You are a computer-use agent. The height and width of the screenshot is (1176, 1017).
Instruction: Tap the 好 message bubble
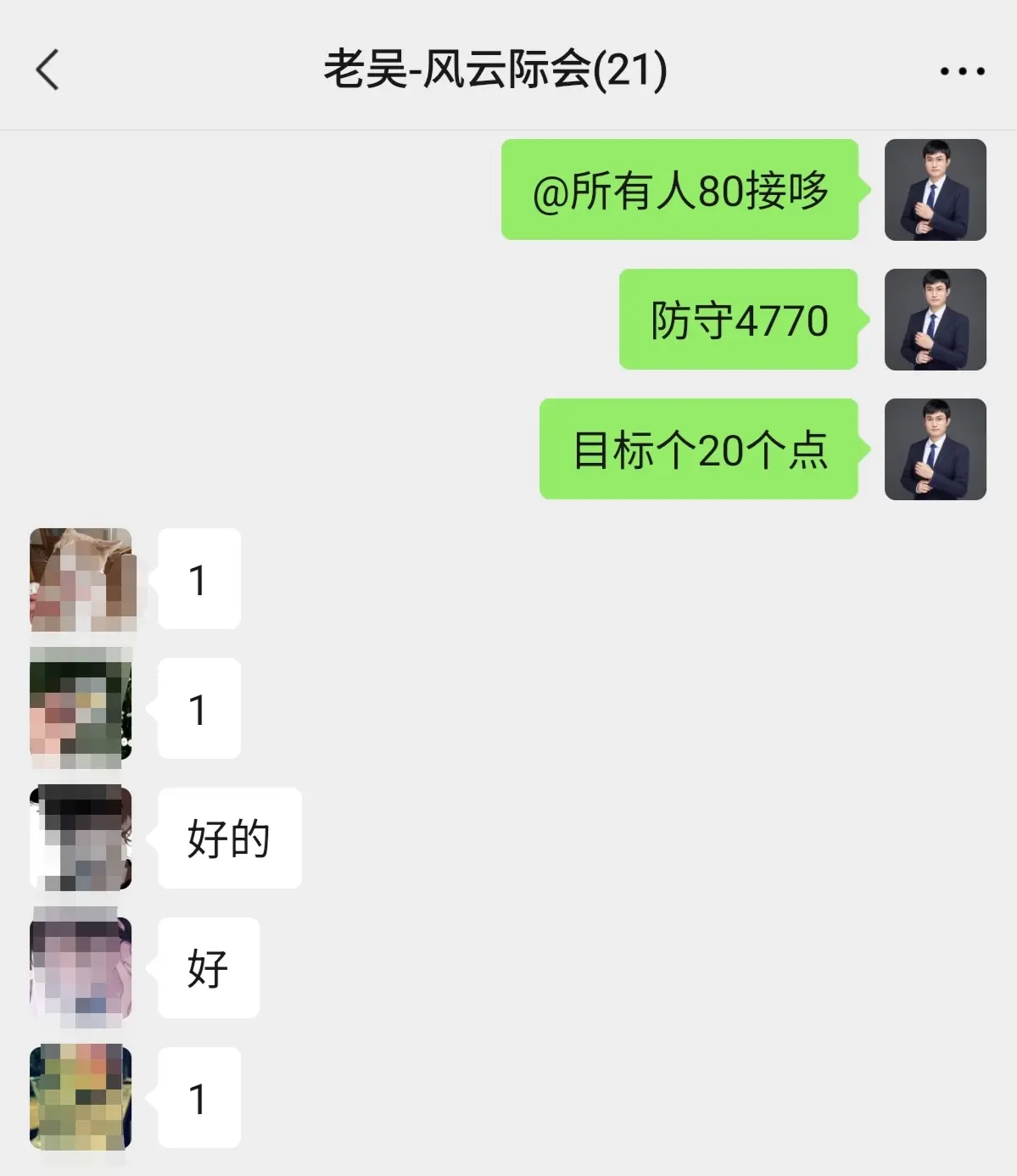207,967
